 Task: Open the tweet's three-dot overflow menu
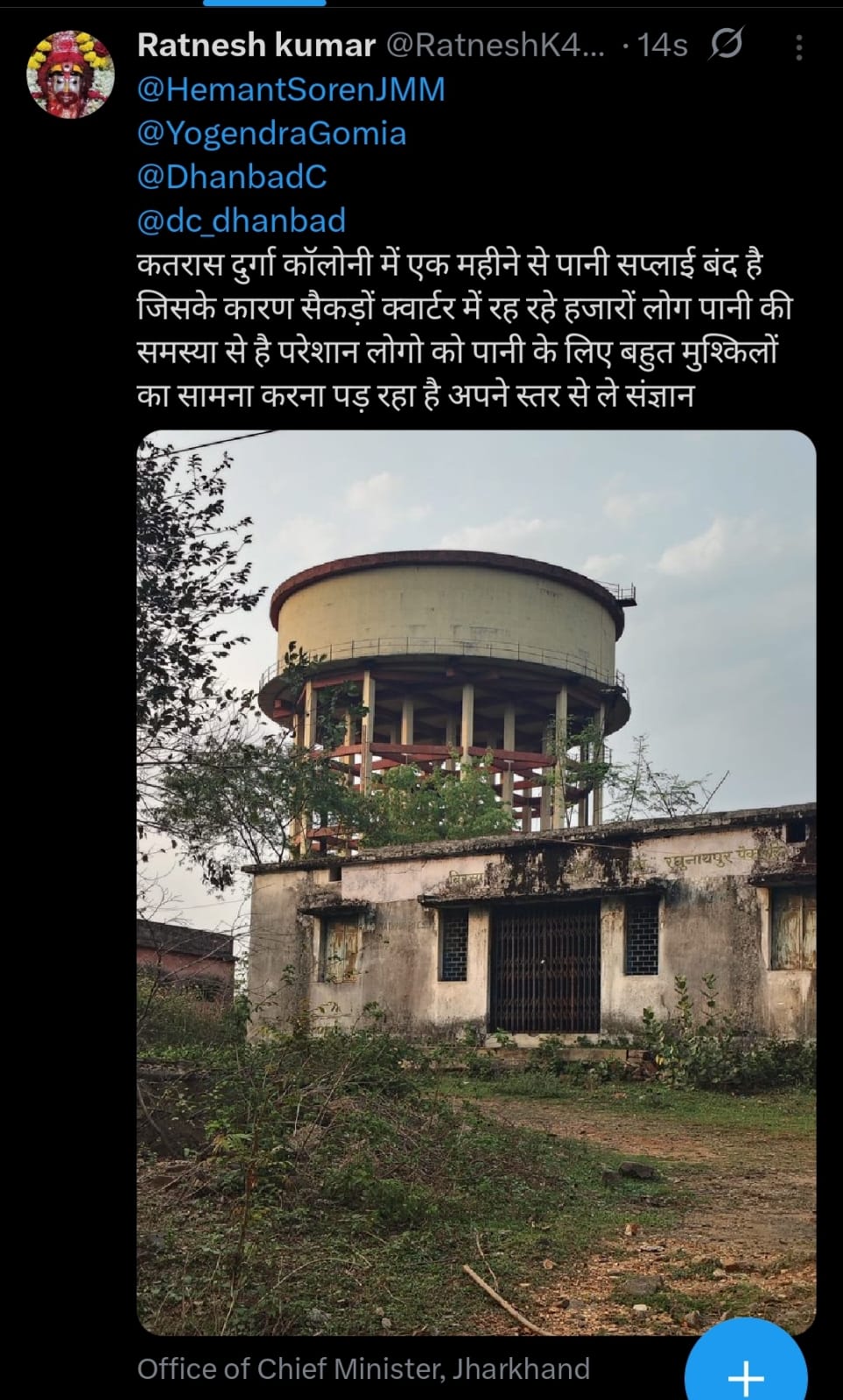798,48
